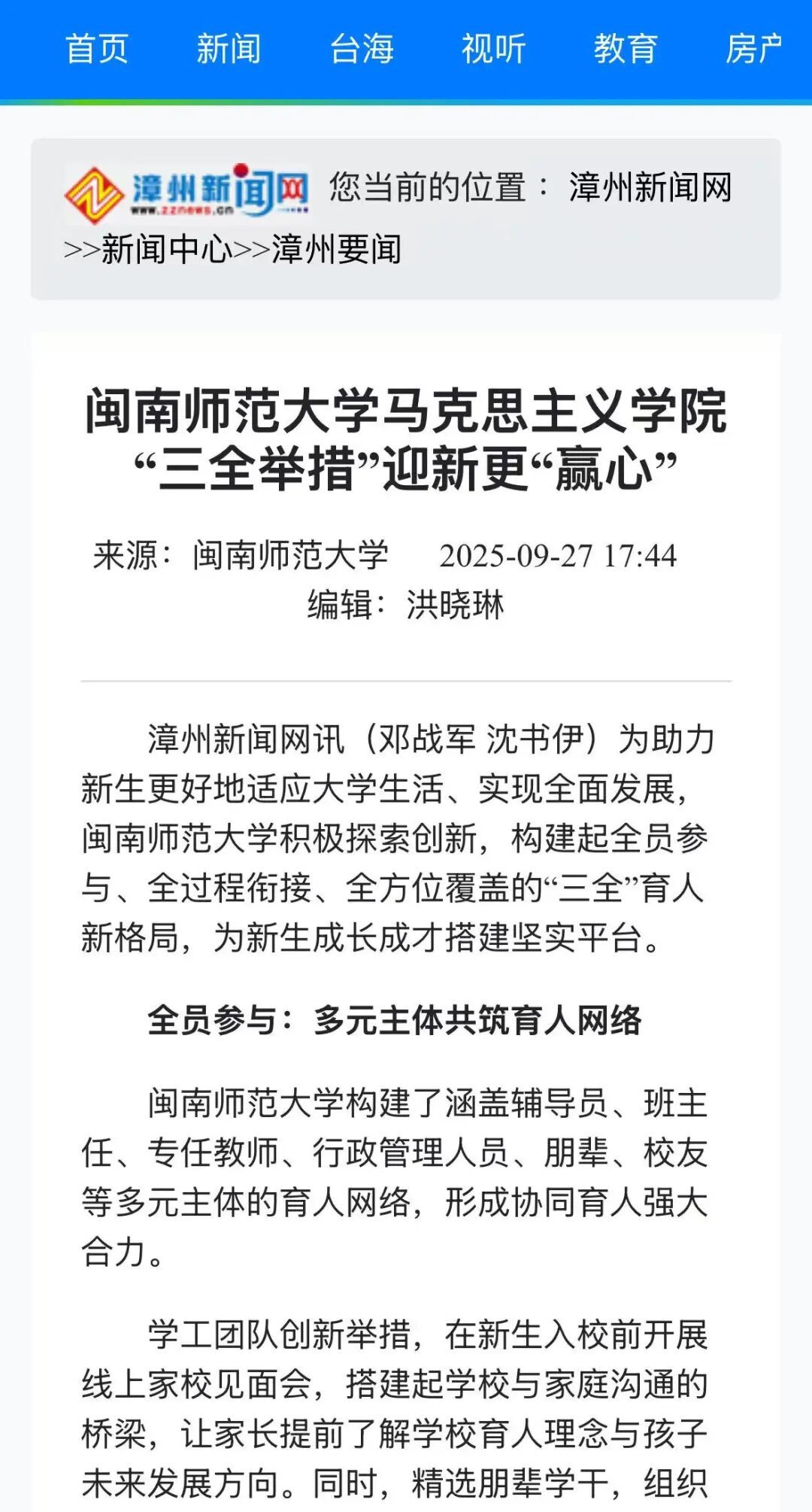Go to the 新闻中心 breadcrumb link
The width and height of the screenshot is (812, 1512).
point(167,249)
